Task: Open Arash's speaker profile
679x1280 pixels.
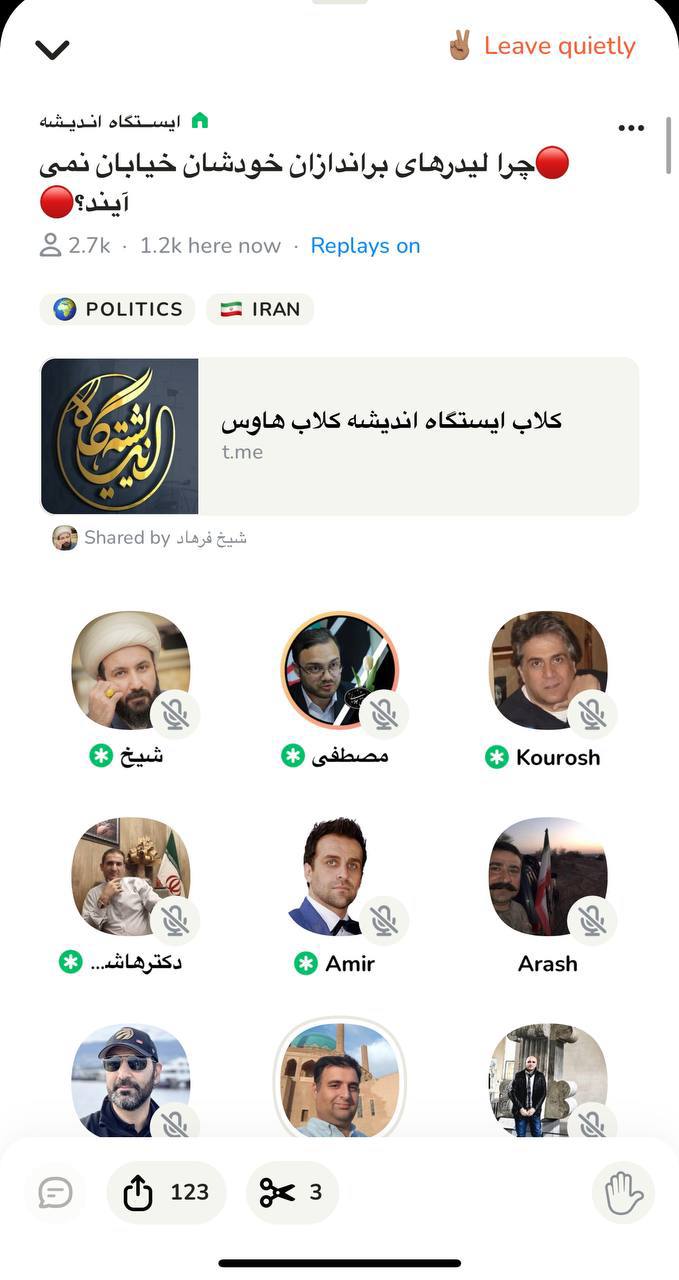Action: pos(548,877)
